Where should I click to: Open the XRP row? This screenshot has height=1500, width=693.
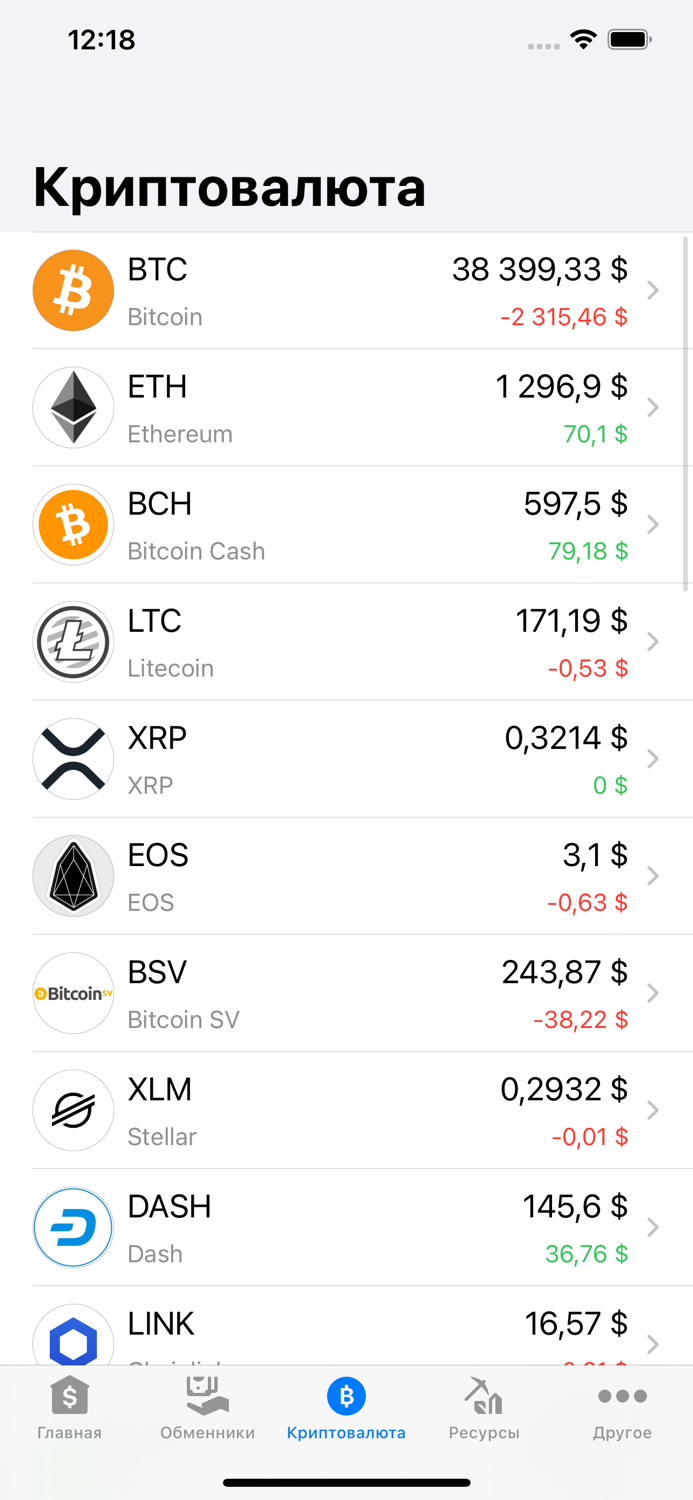tap(346, 759)
